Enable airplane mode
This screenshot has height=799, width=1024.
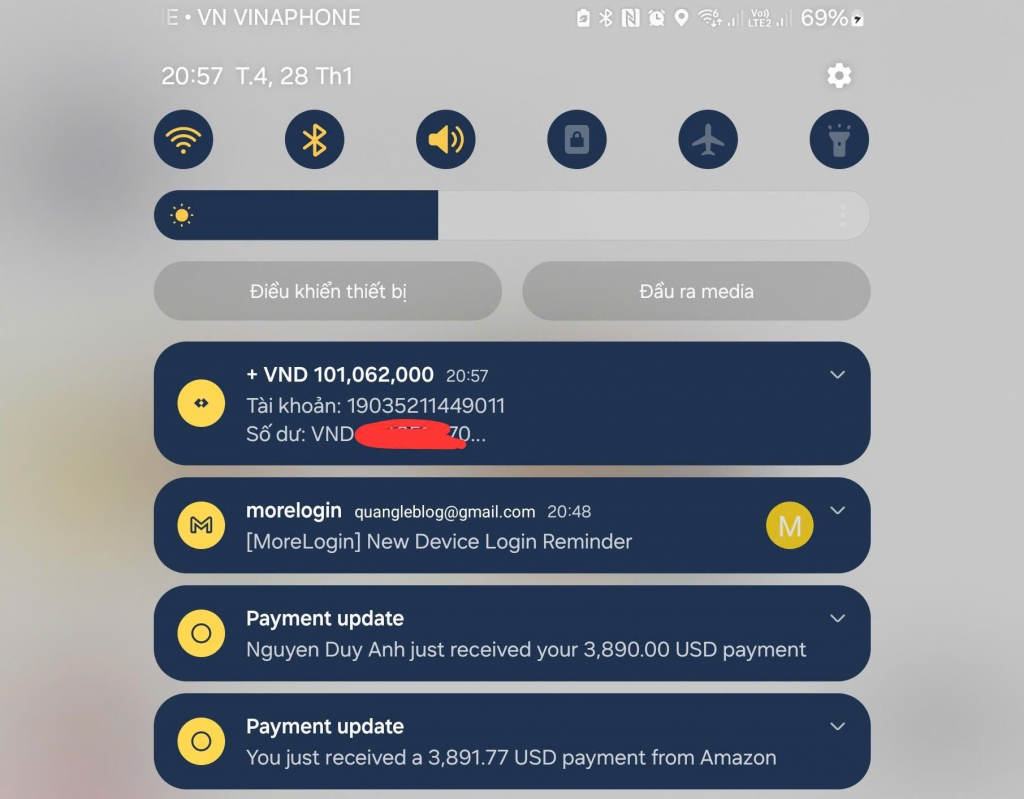(708, 139)
